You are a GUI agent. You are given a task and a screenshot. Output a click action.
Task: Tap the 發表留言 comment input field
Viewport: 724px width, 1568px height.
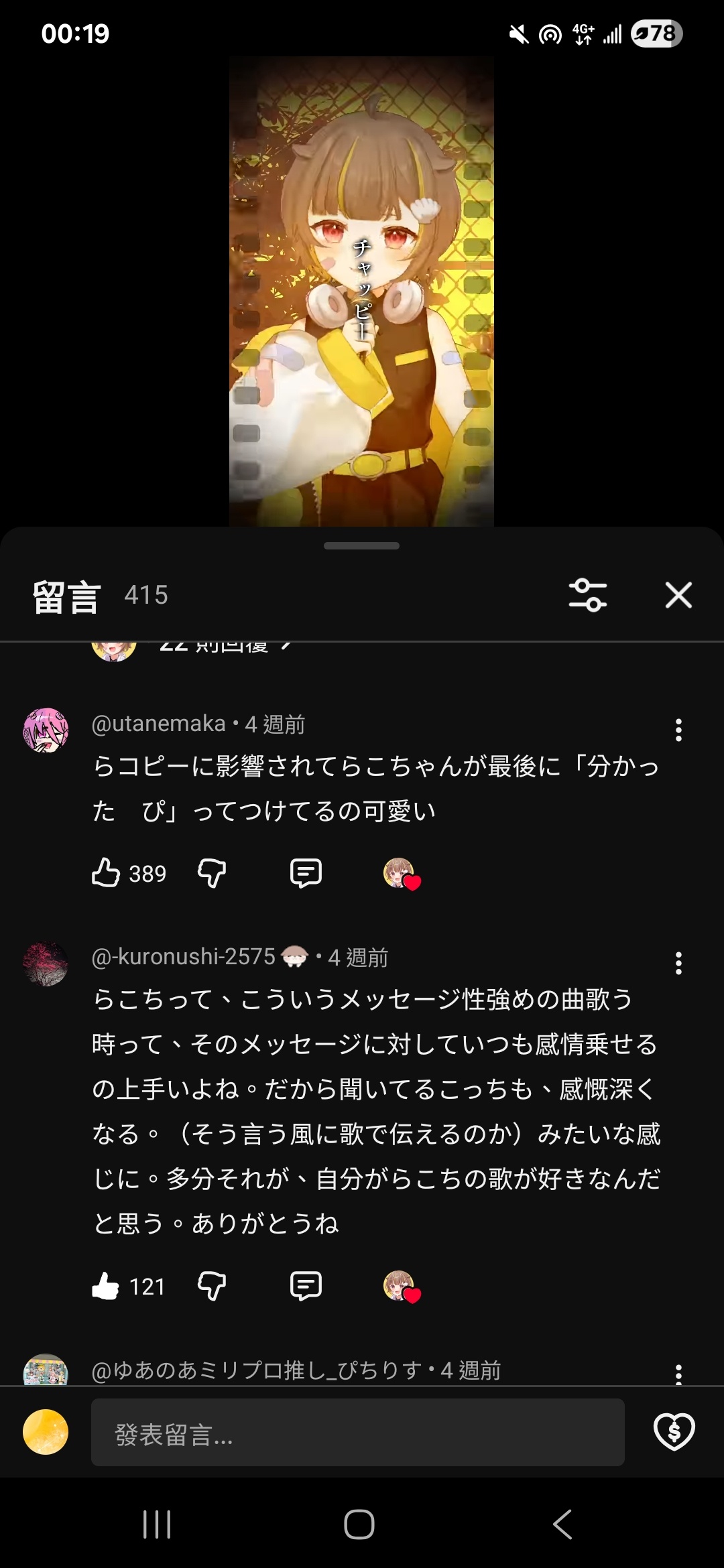(357, 1432)
